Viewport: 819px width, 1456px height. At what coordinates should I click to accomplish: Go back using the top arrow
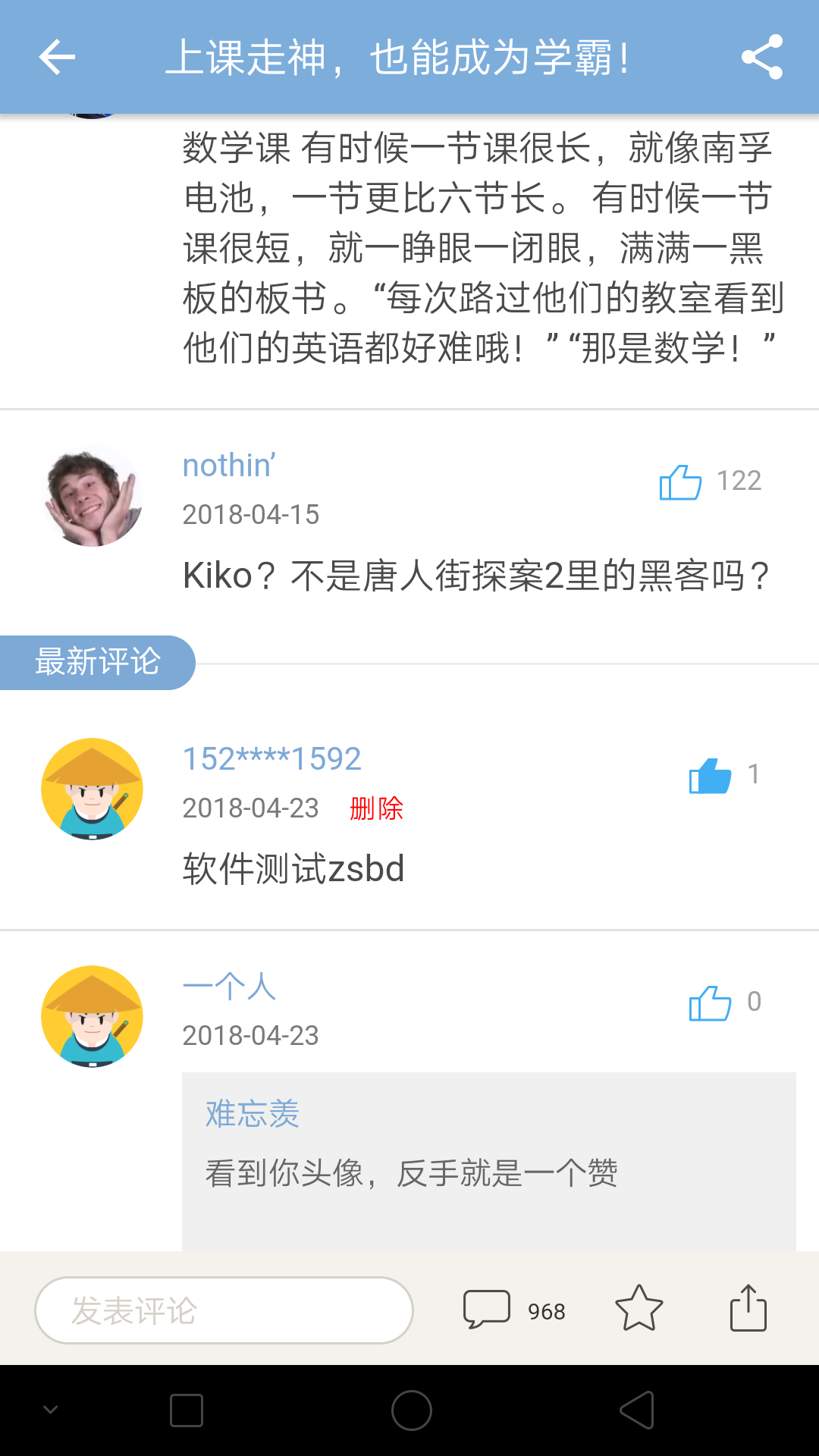point(57,57)
